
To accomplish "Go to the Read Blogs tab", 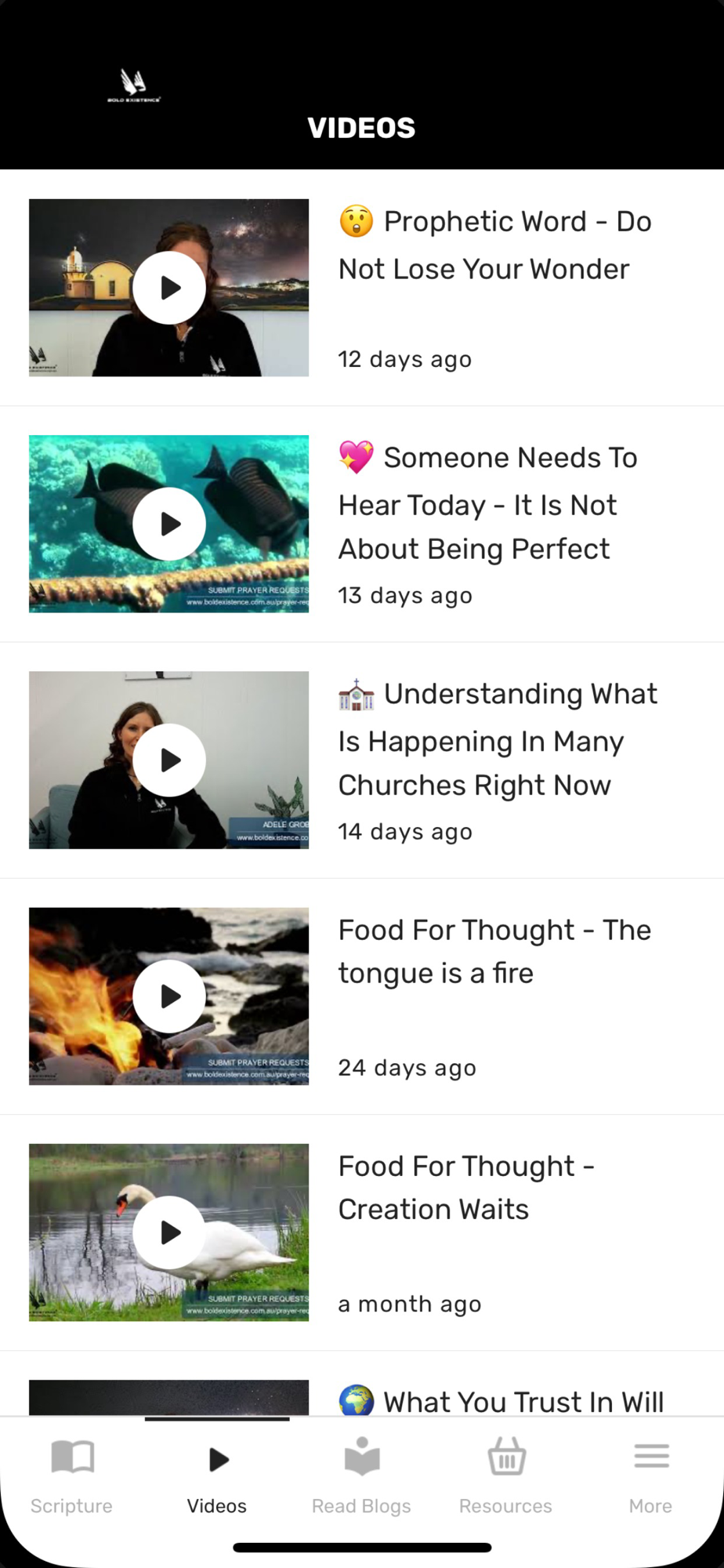I will (x=361, y=1475).
